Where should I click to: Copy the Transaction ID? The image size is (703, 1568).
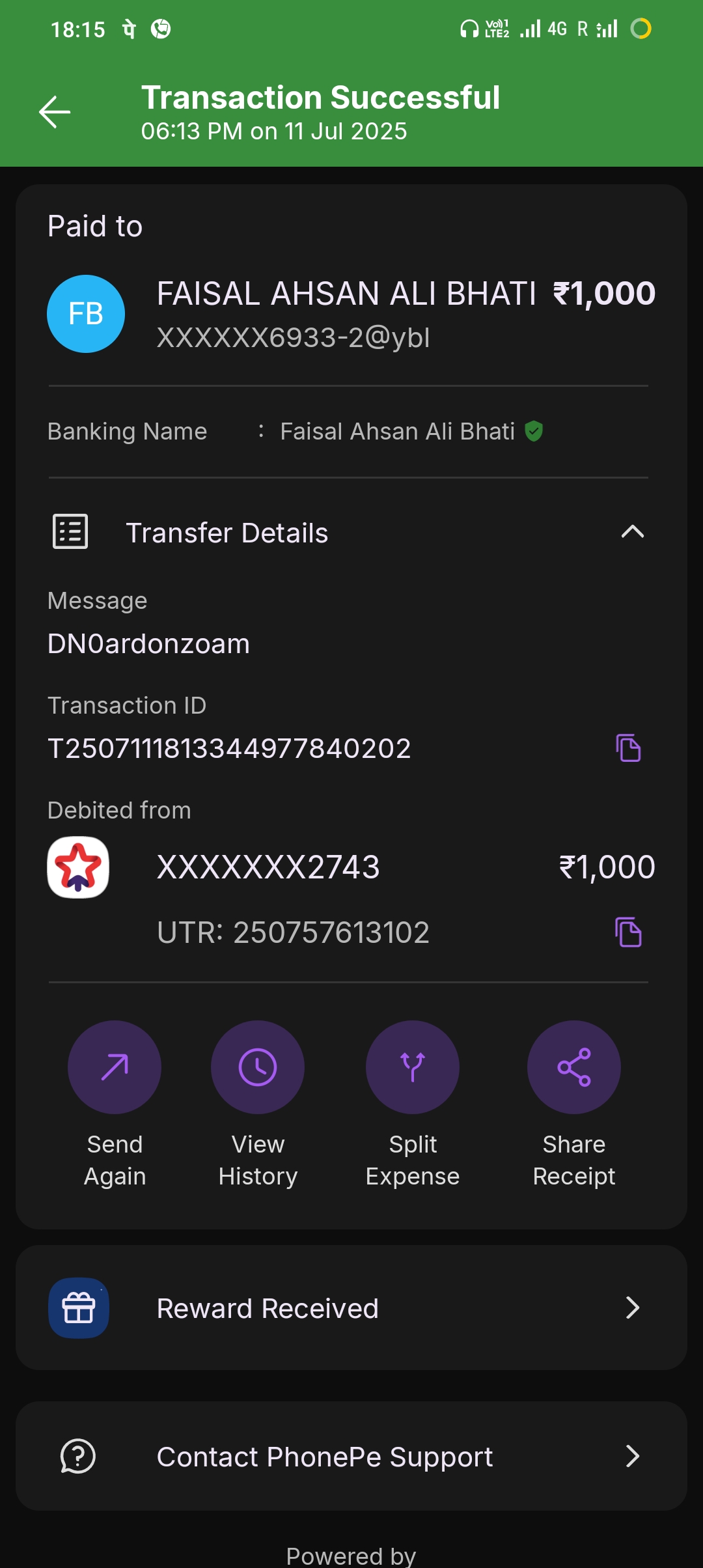[628, 748]
